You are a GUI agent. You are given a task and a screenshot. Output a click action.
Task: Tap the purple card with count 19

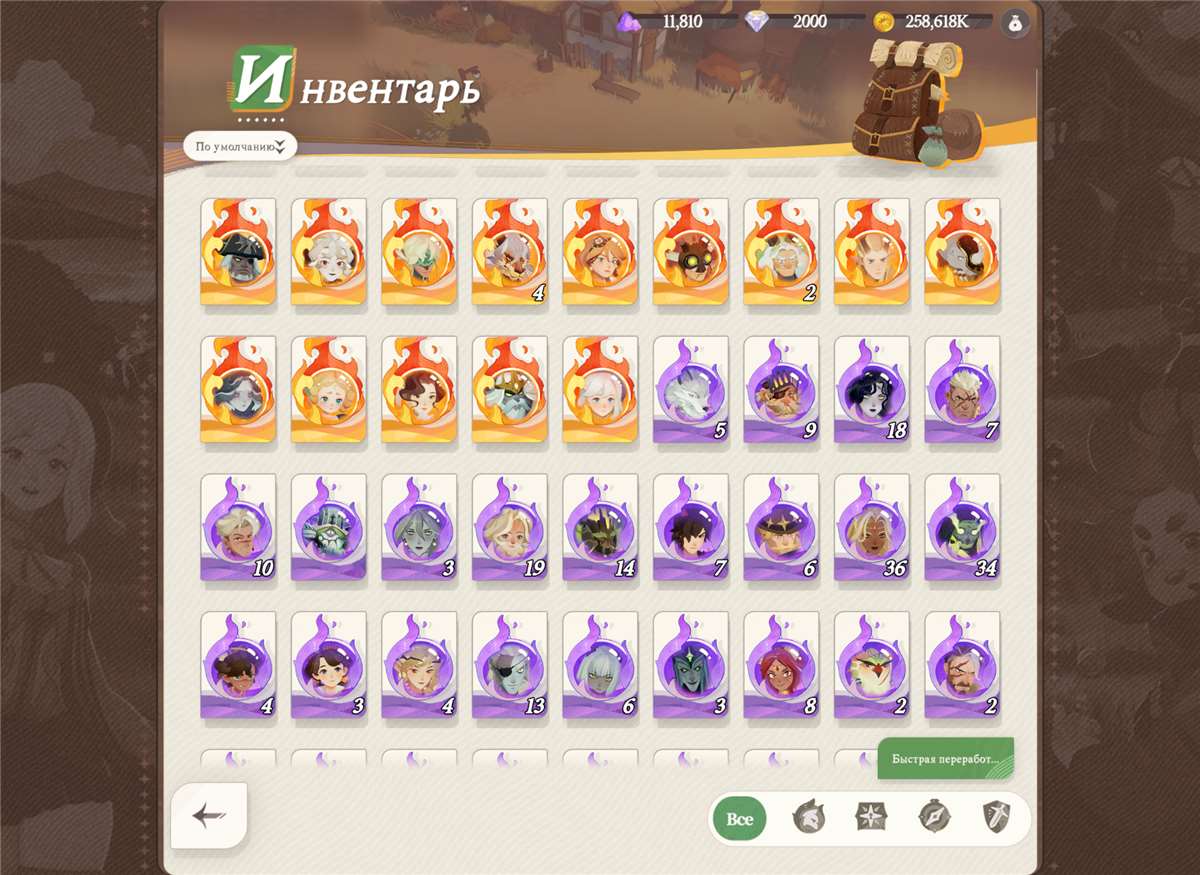(510, 528)
